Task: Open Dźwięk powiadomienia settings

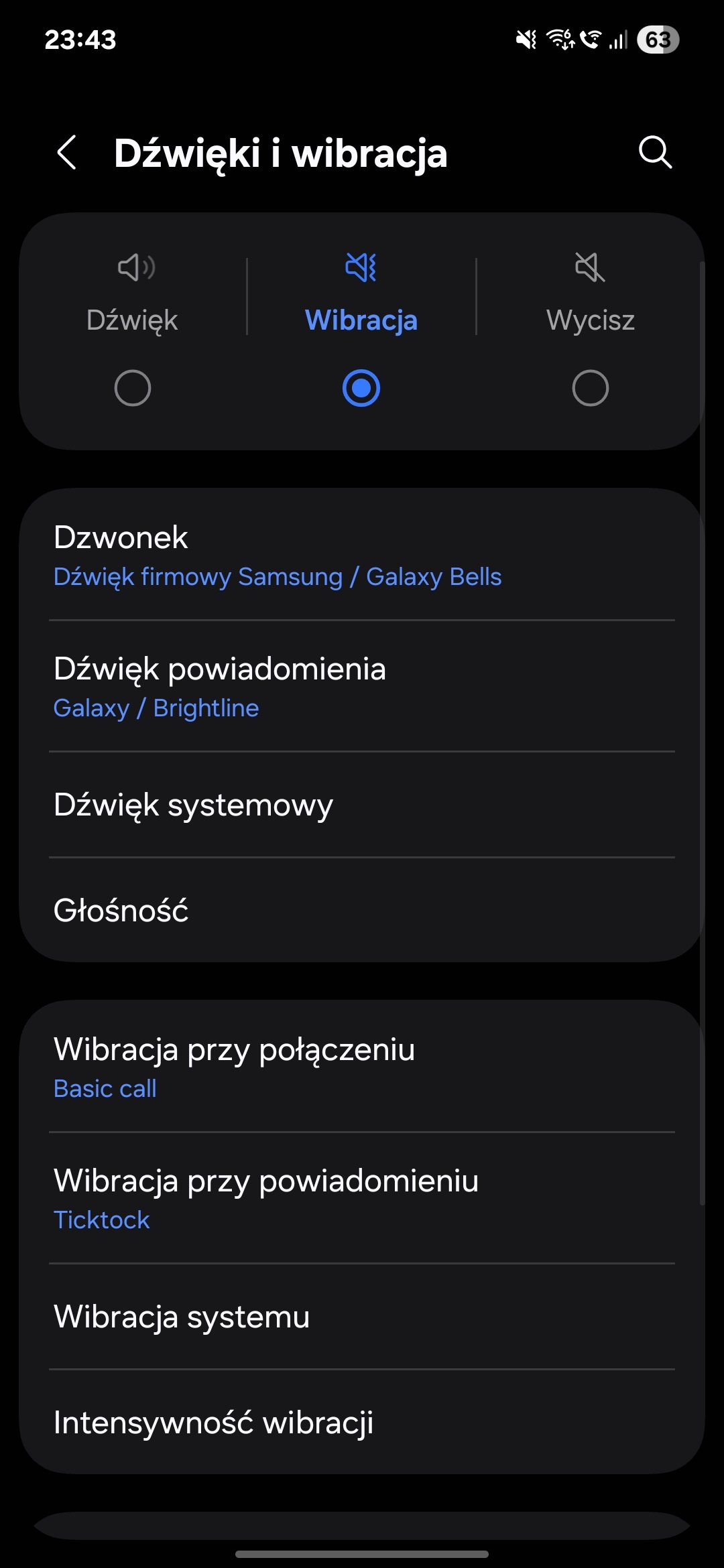Action: point(362,687)
